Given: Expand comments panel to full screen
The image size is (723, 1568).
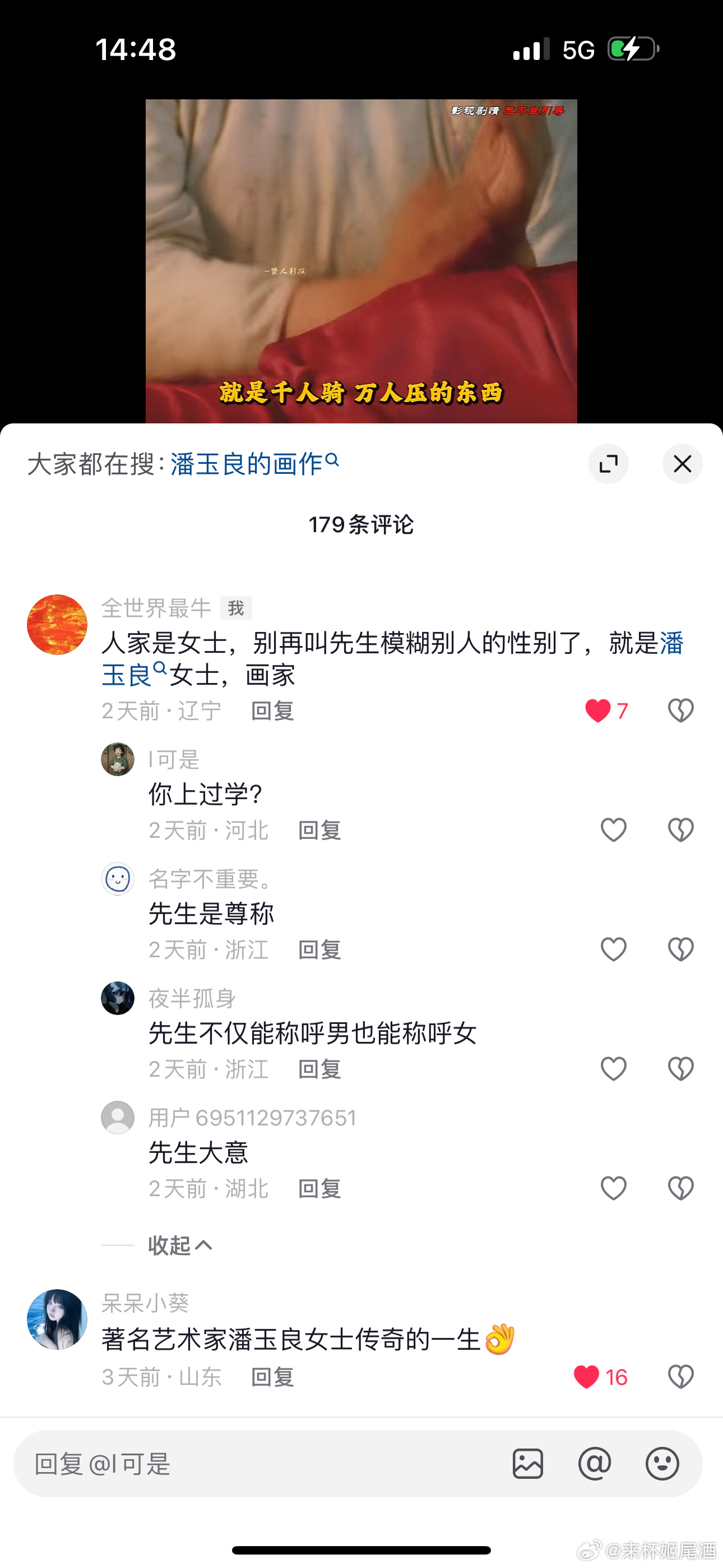Looking at the screenshot, I should (x=608, y=464).
